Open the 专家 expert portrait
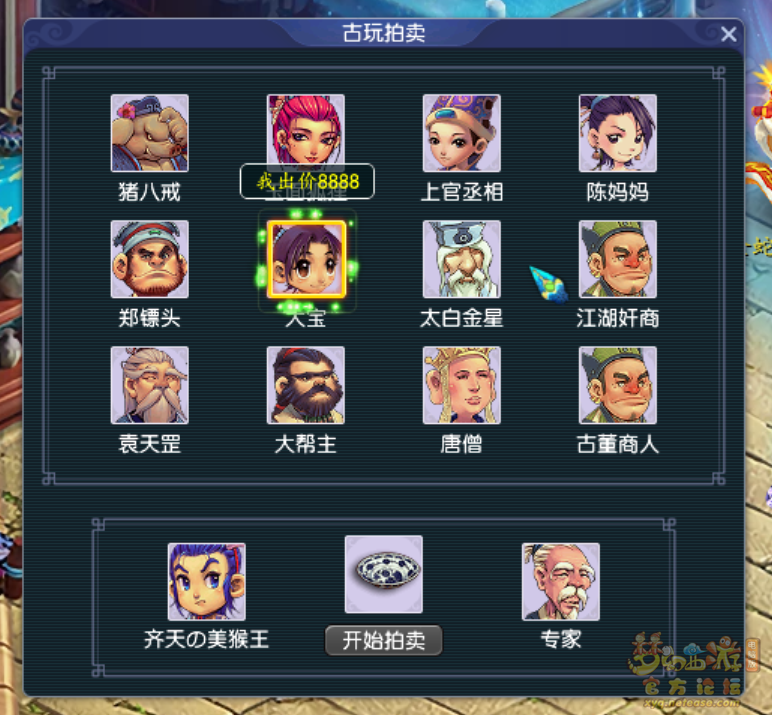Image resolution: width=772 pixels, height=715 pixels. pyautogui.click(x=560, y=582)
